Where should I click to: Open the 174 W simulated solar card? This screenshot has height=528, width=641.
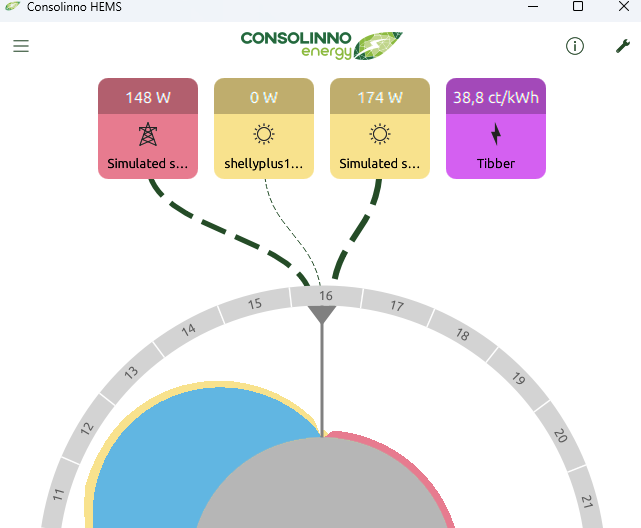click(x=380, y=129)
